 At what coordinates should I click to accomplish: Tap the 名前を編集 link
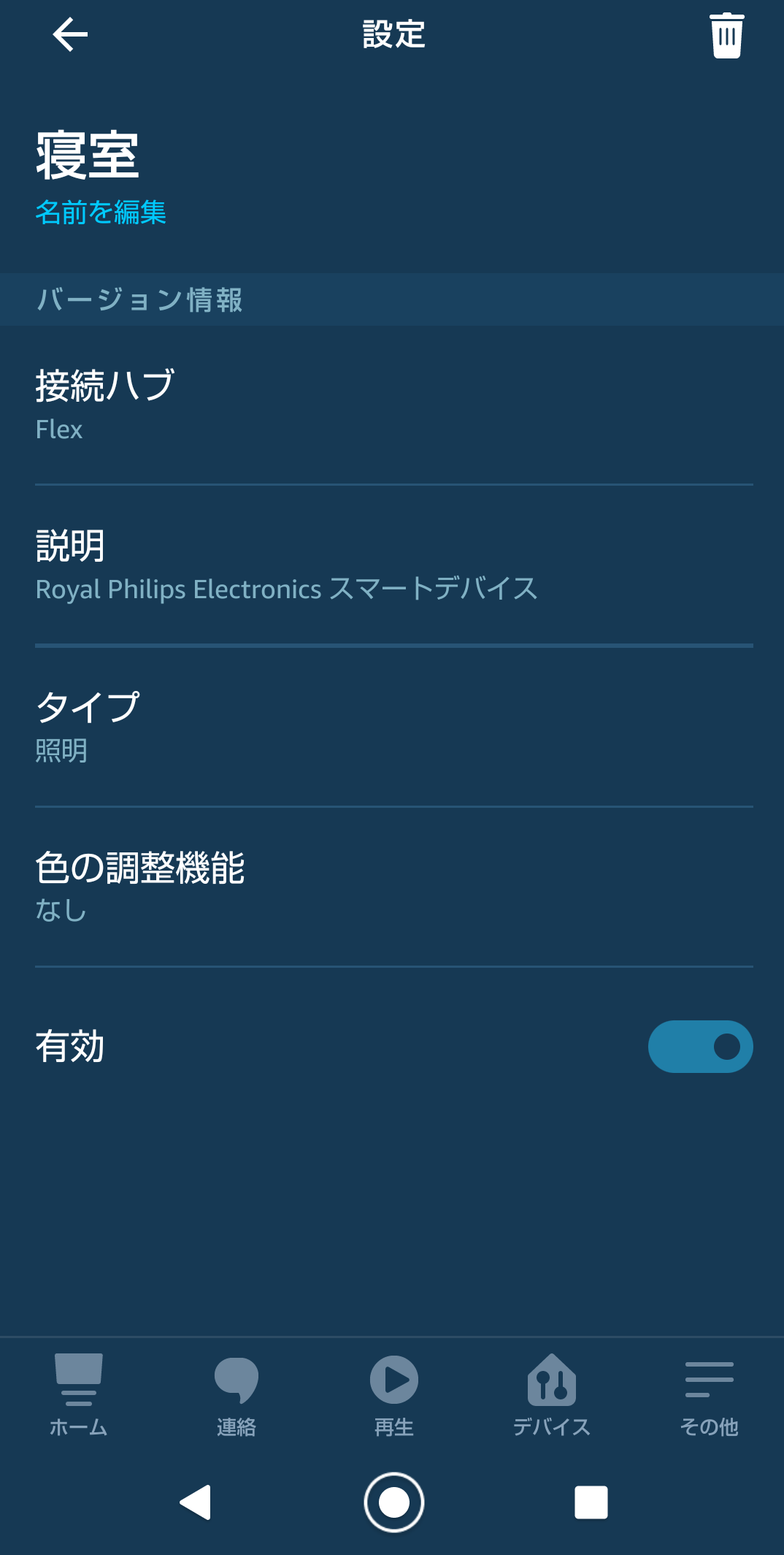coord(101,213)
